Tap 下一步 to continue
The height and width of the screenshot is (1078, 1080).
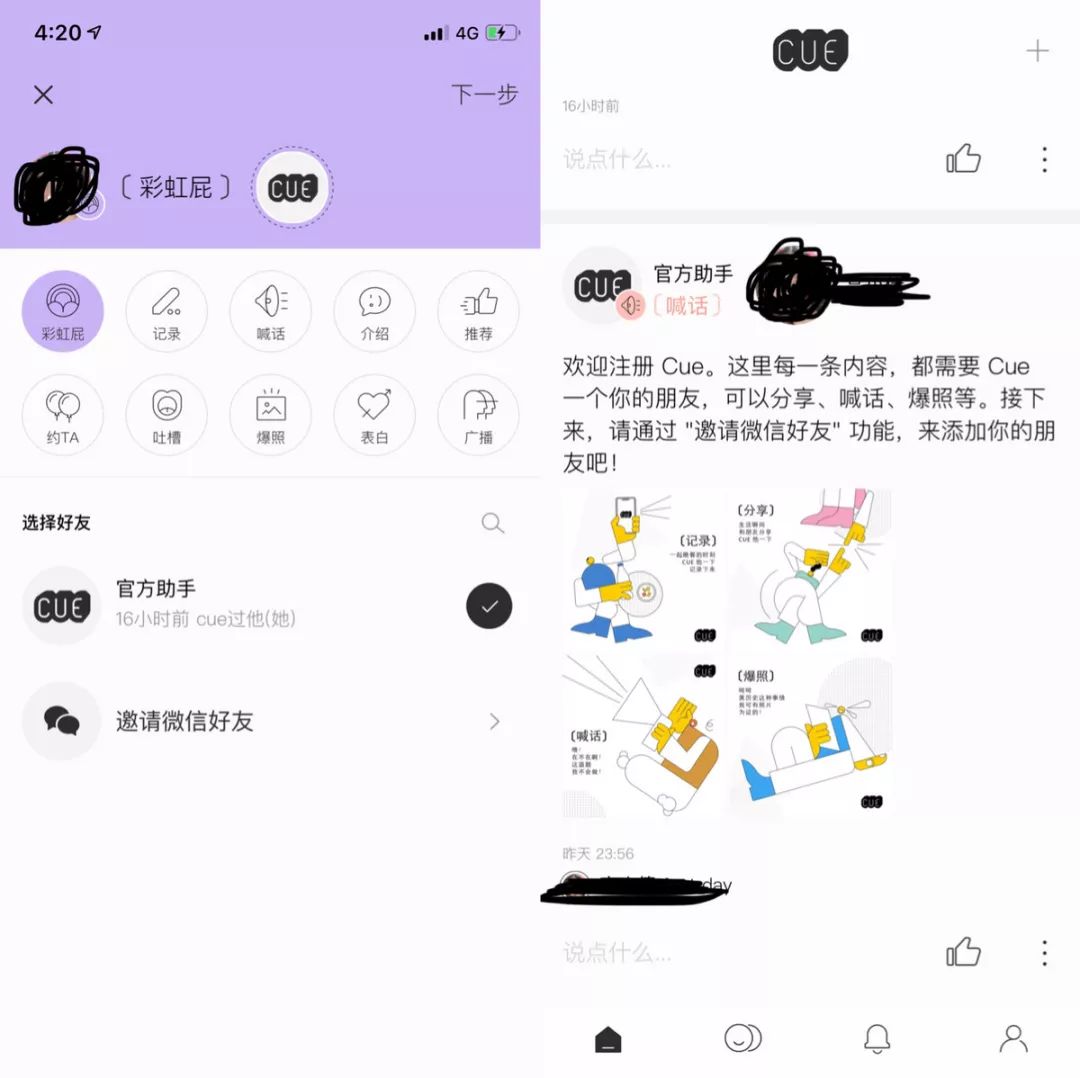[484, 95]
